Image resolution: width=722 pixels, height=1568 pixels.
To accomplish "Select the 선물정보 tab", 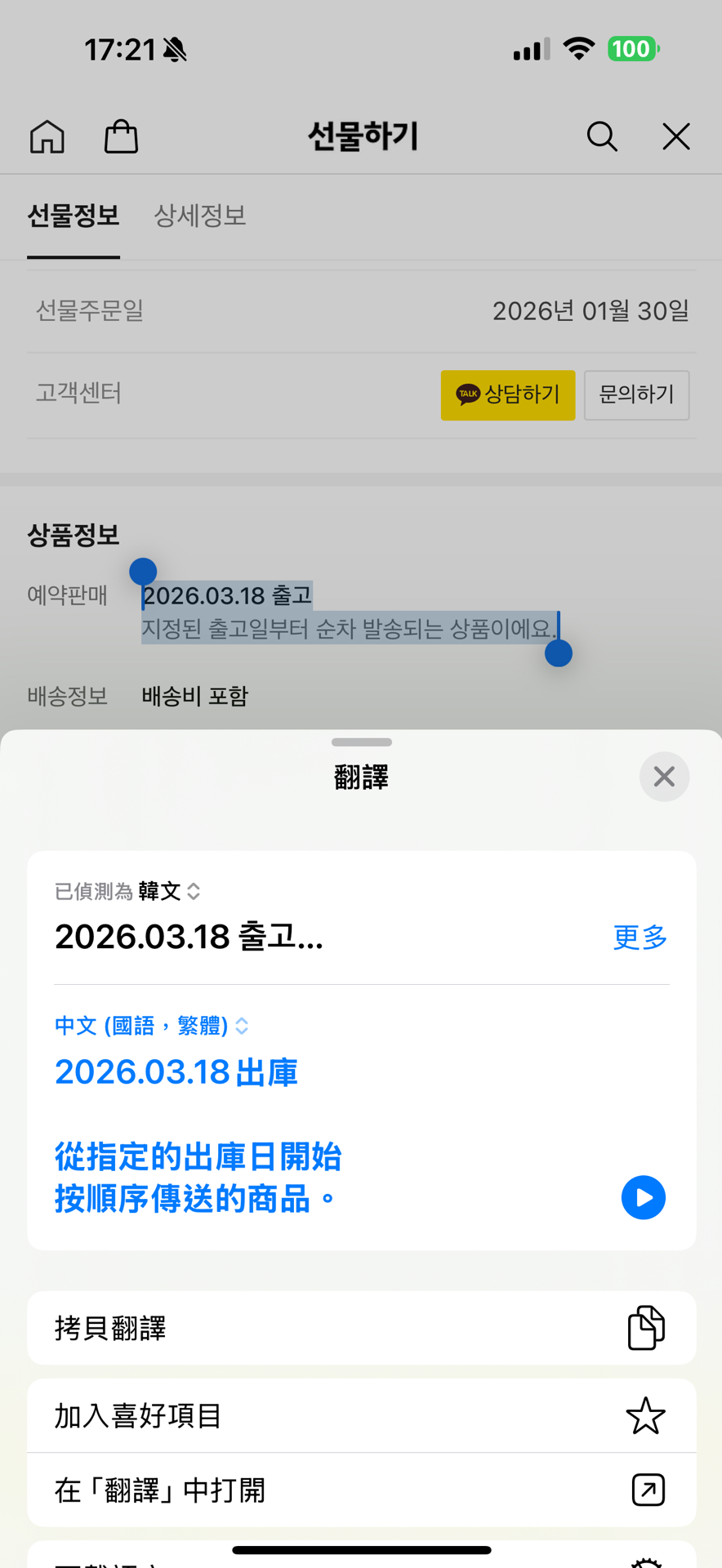I will pos(74,215).
